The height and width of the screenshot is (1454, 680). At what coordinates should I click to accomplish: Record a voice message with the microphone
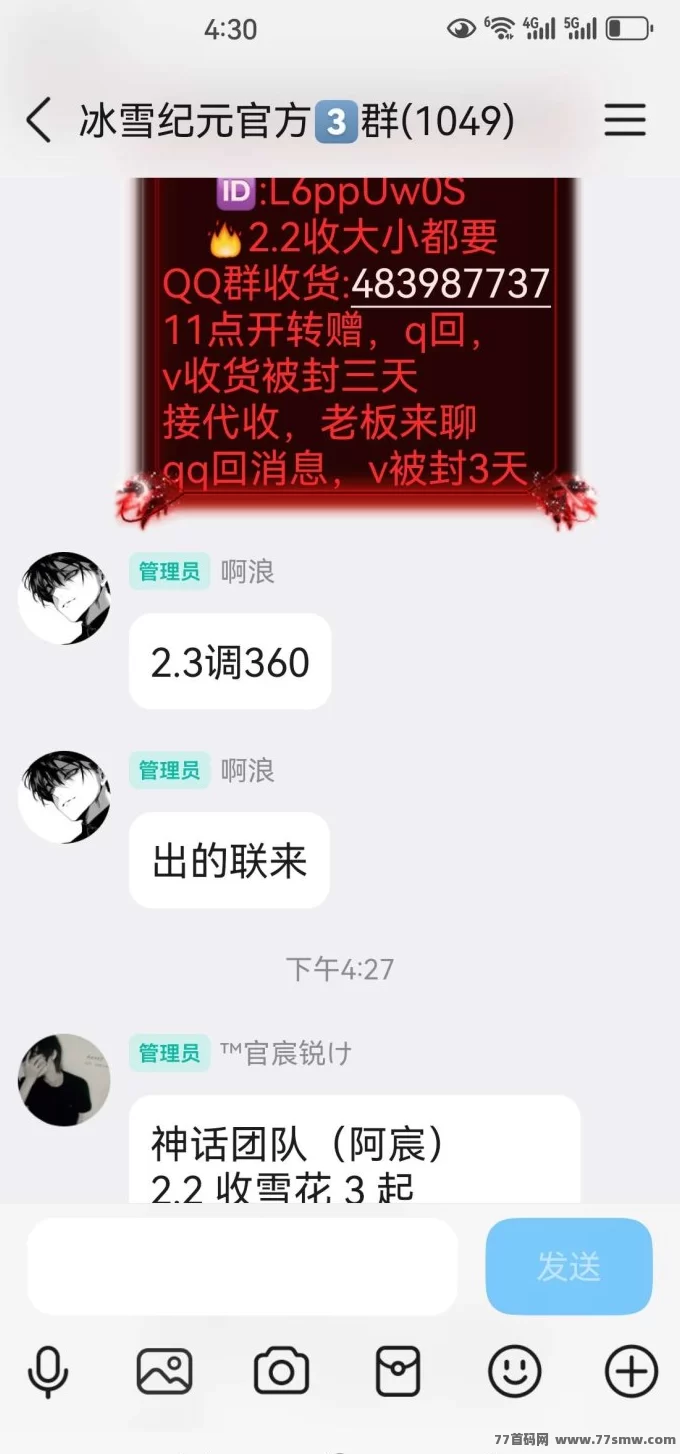coord(48,1371)
